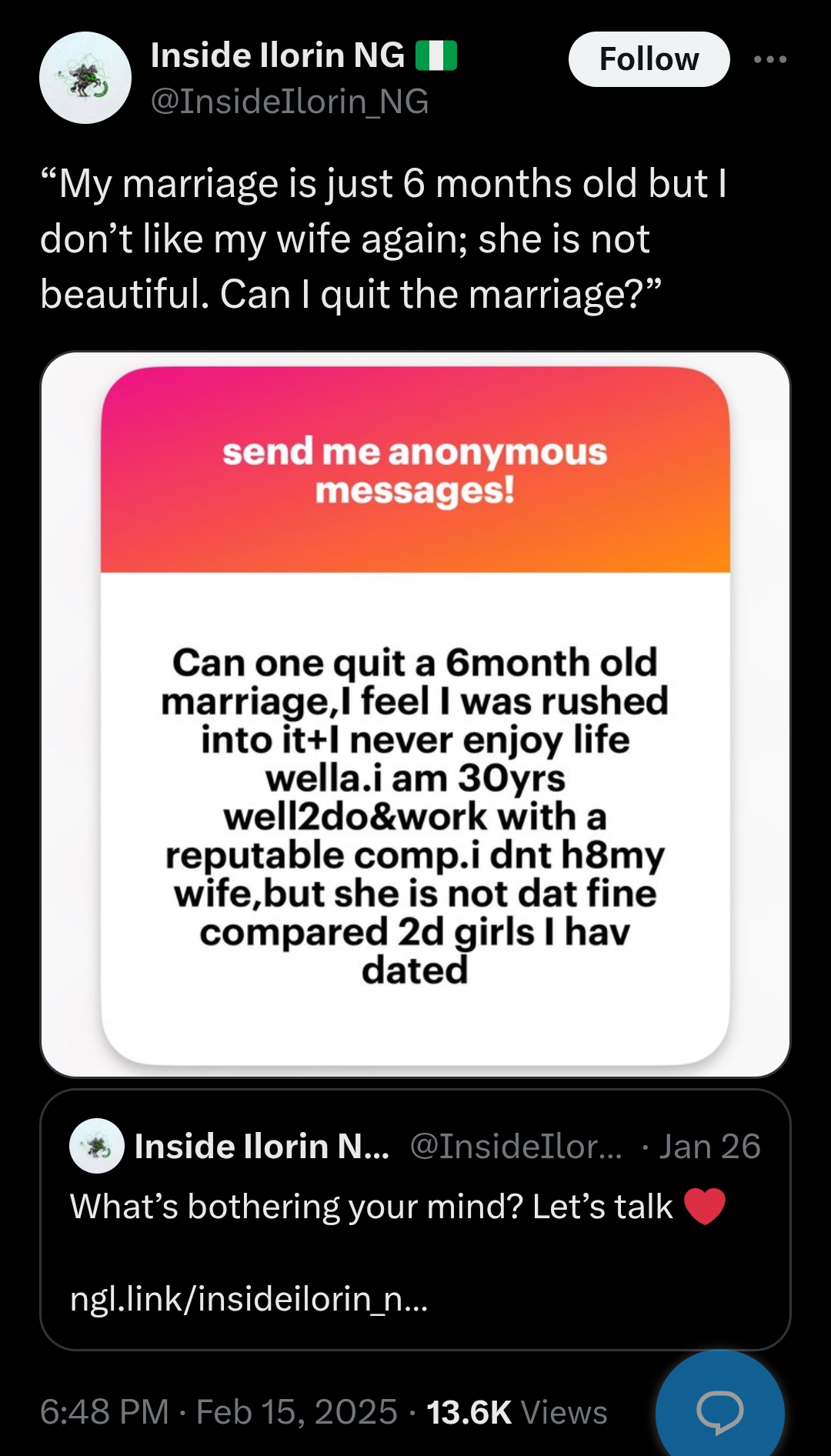This screenshot has height=1456, width=831.
Task: Open Inside Ilorin NG profile picture
Action: pyautogui.click(x=85, y=78)
